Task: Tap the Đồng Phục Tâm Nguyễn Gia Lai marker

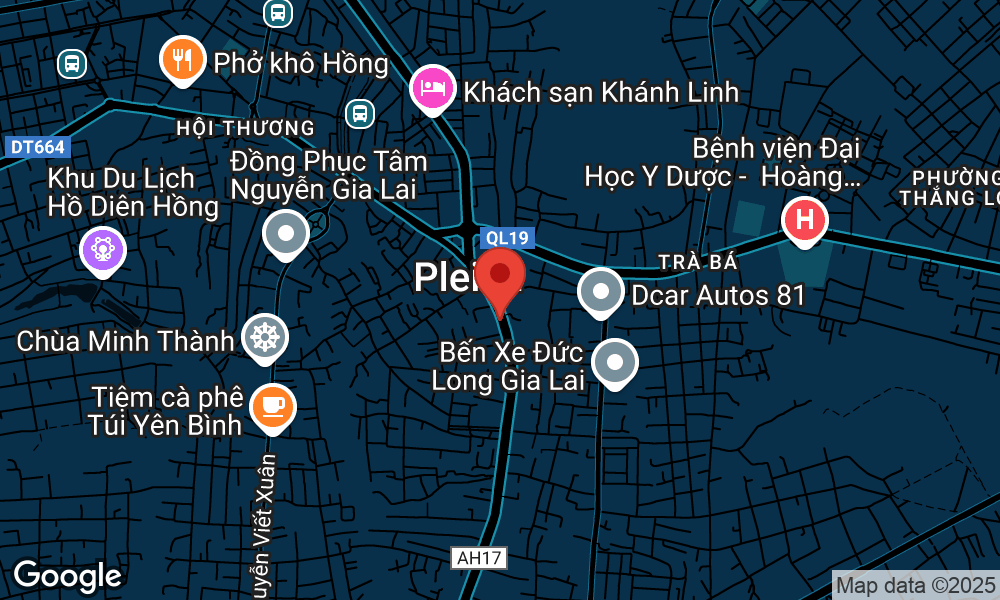Action: click(x=286, y=235)
